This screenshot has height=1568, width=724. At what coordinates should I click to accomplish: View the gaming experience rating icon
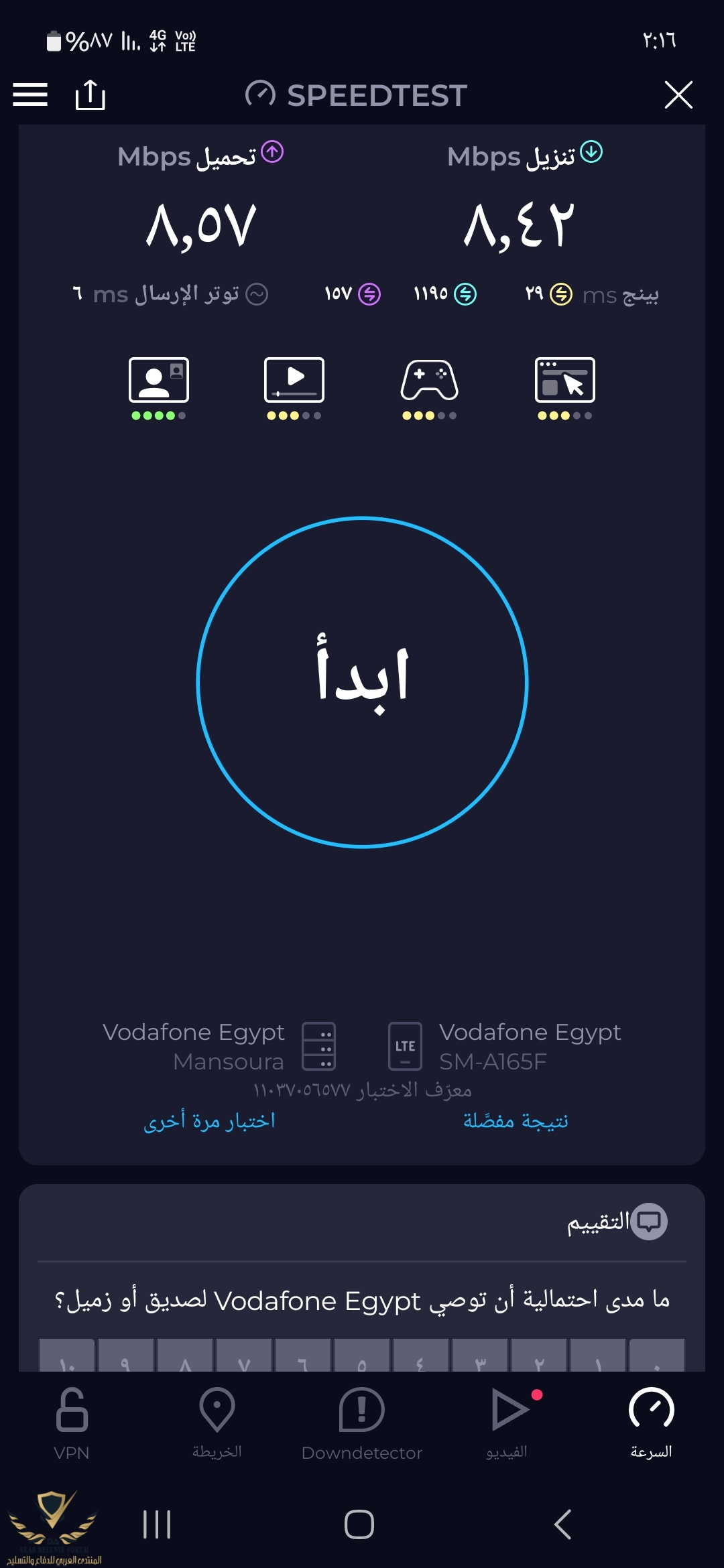tap(429, 381)
